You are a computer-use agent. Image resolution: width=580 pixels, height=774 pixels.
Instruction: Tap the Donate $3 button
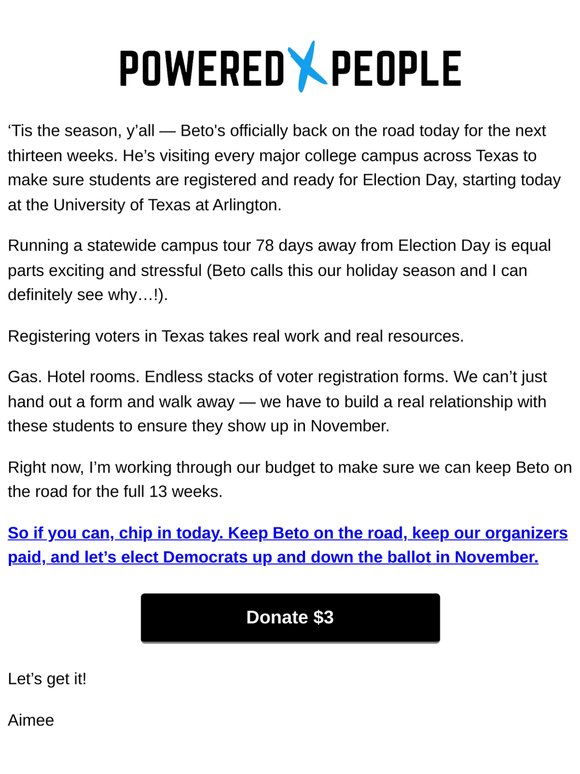point(290,618)
